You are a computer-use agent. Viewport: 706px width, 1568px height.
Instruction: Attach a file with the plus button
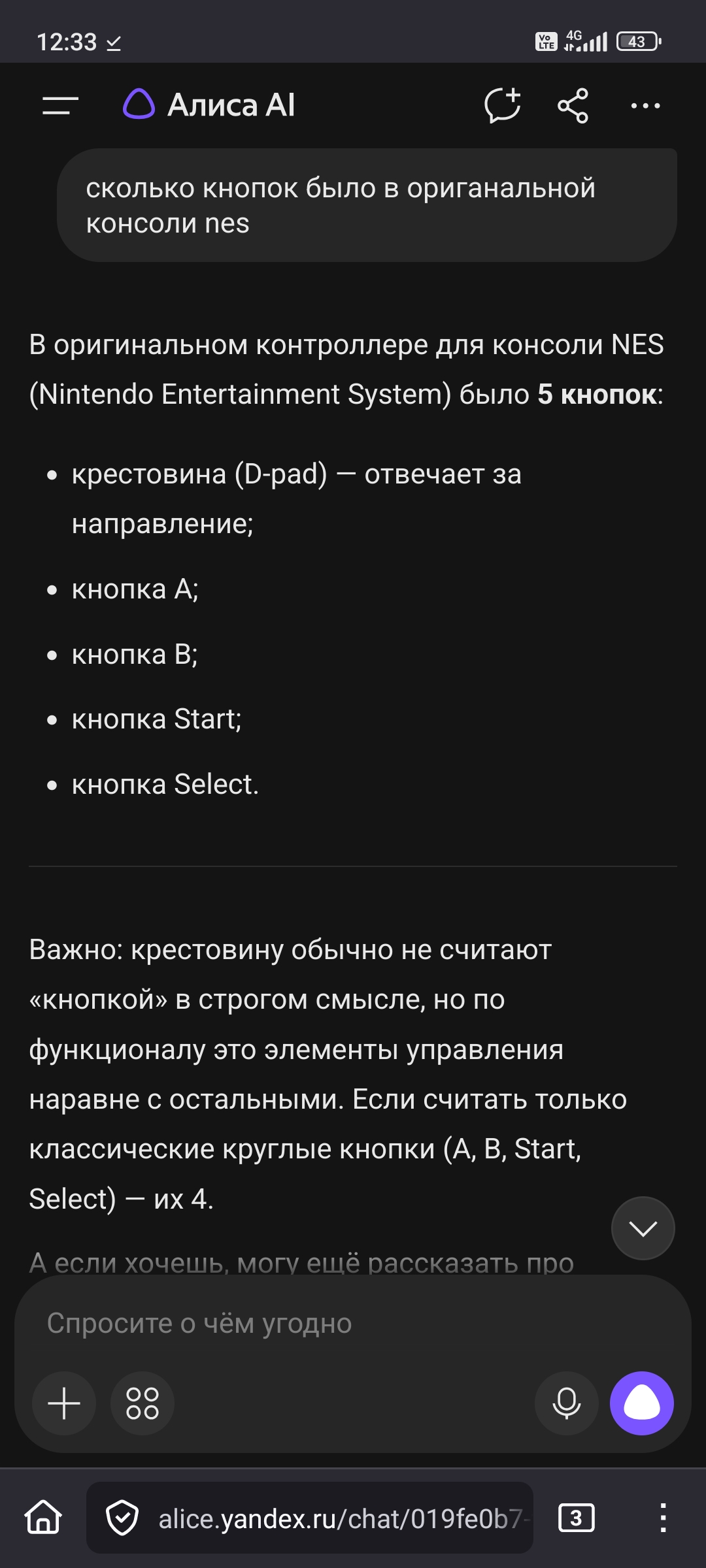click(x=64, y=1403)
